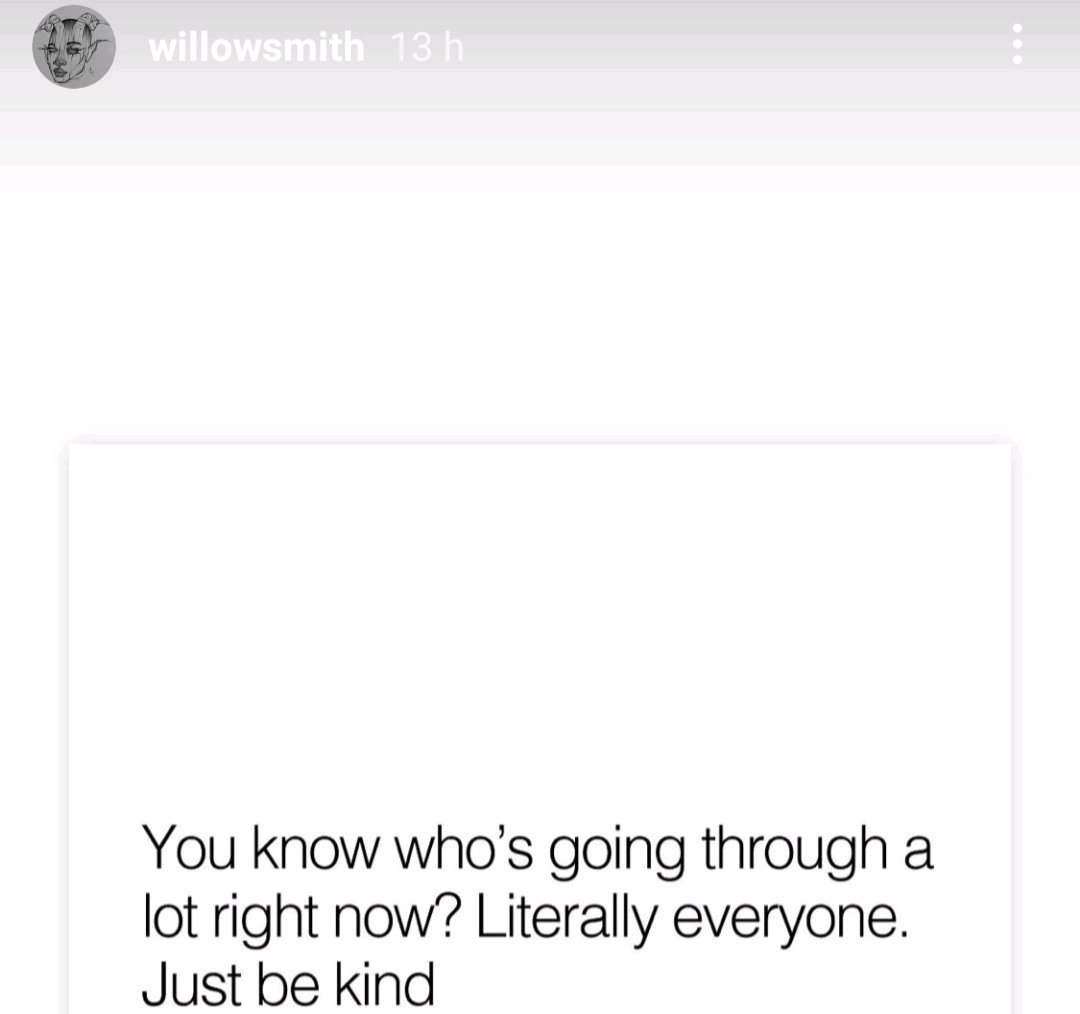Screen dimensions: 1080x1014
Task: Tap the willowsmith username
Action: tap(256, 47)
